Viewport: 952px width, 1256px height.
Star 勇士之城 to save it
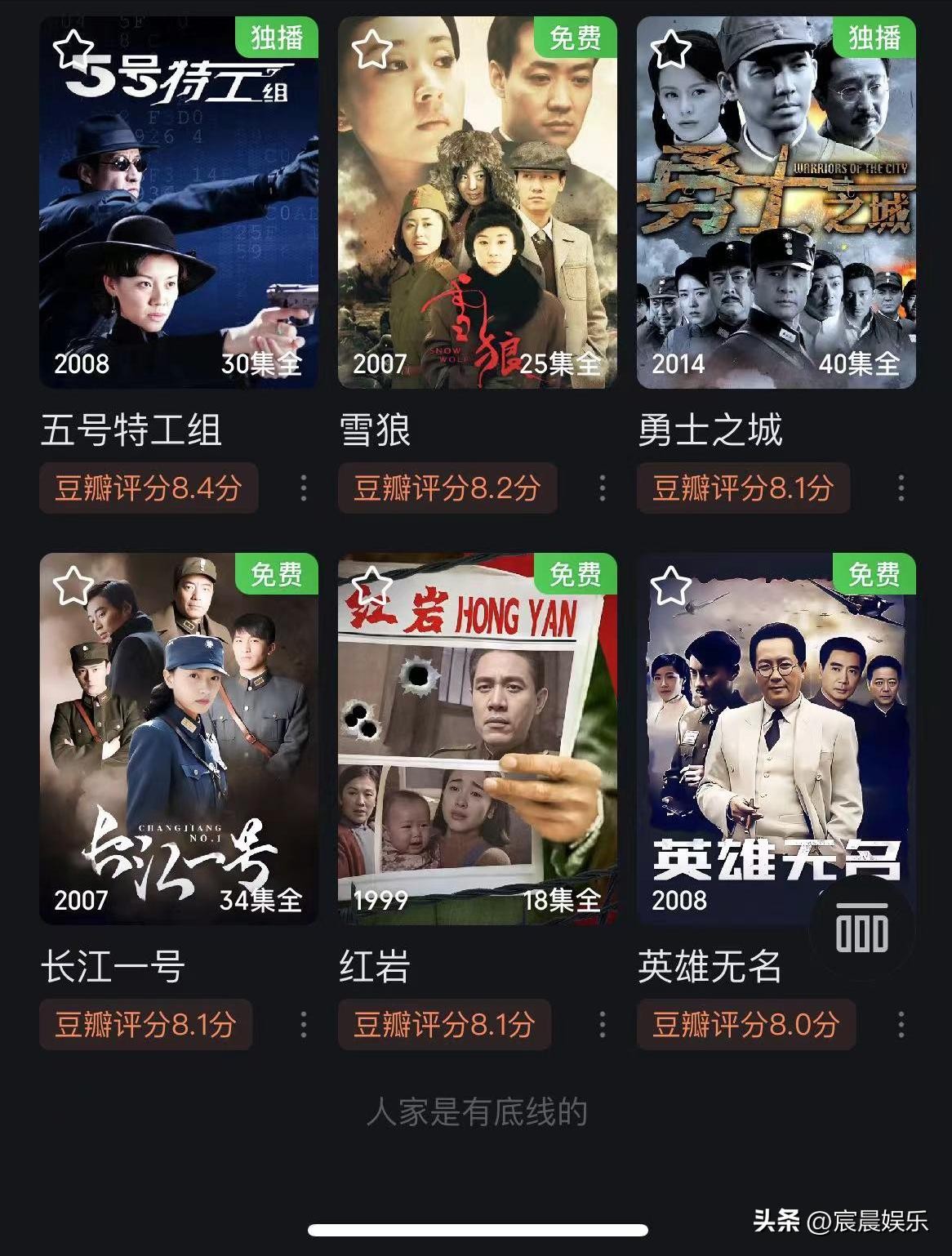[671, 49]
